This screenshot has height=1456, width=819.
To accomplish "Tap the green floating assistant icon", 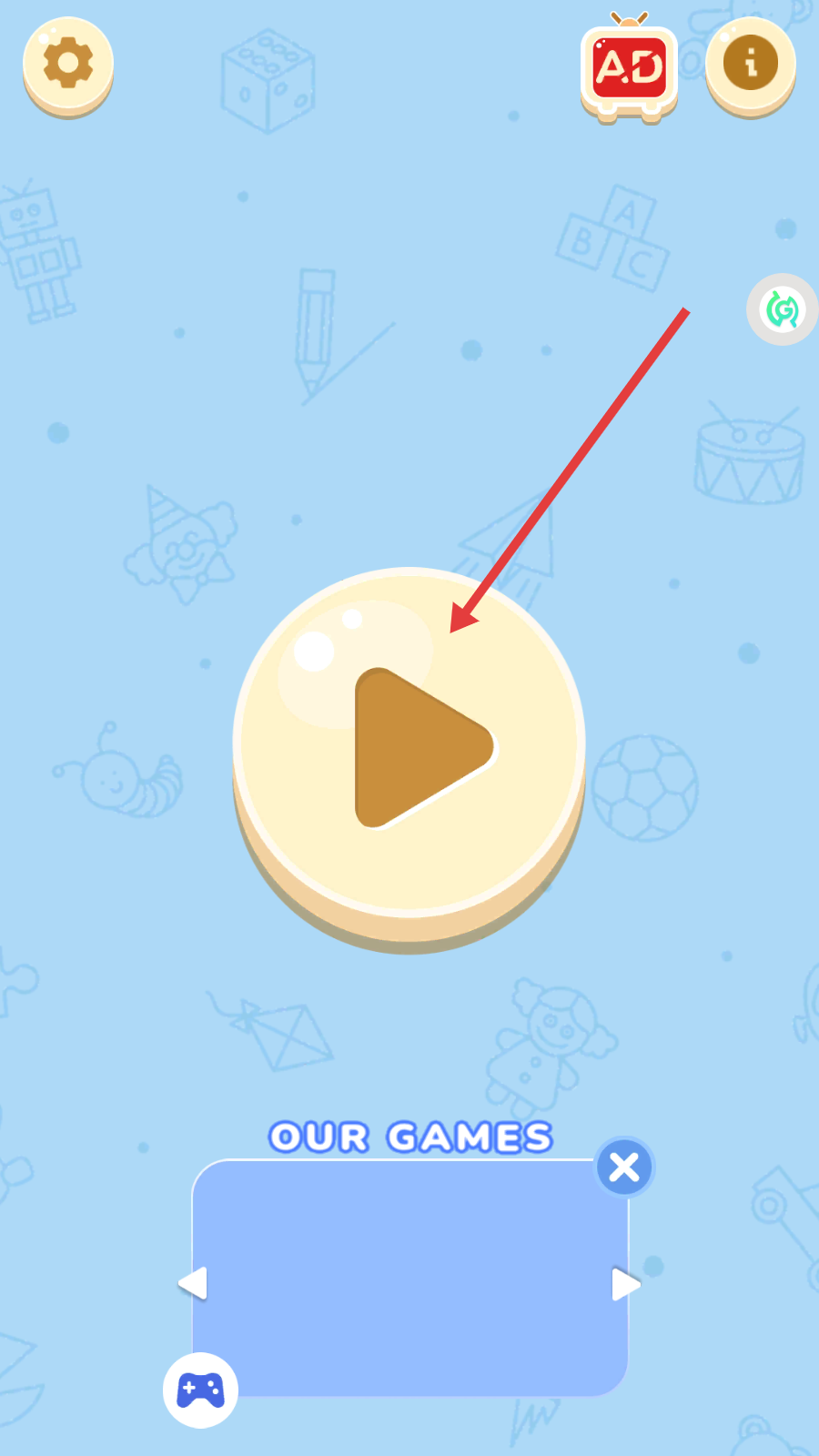I will (x=782, y=310).
